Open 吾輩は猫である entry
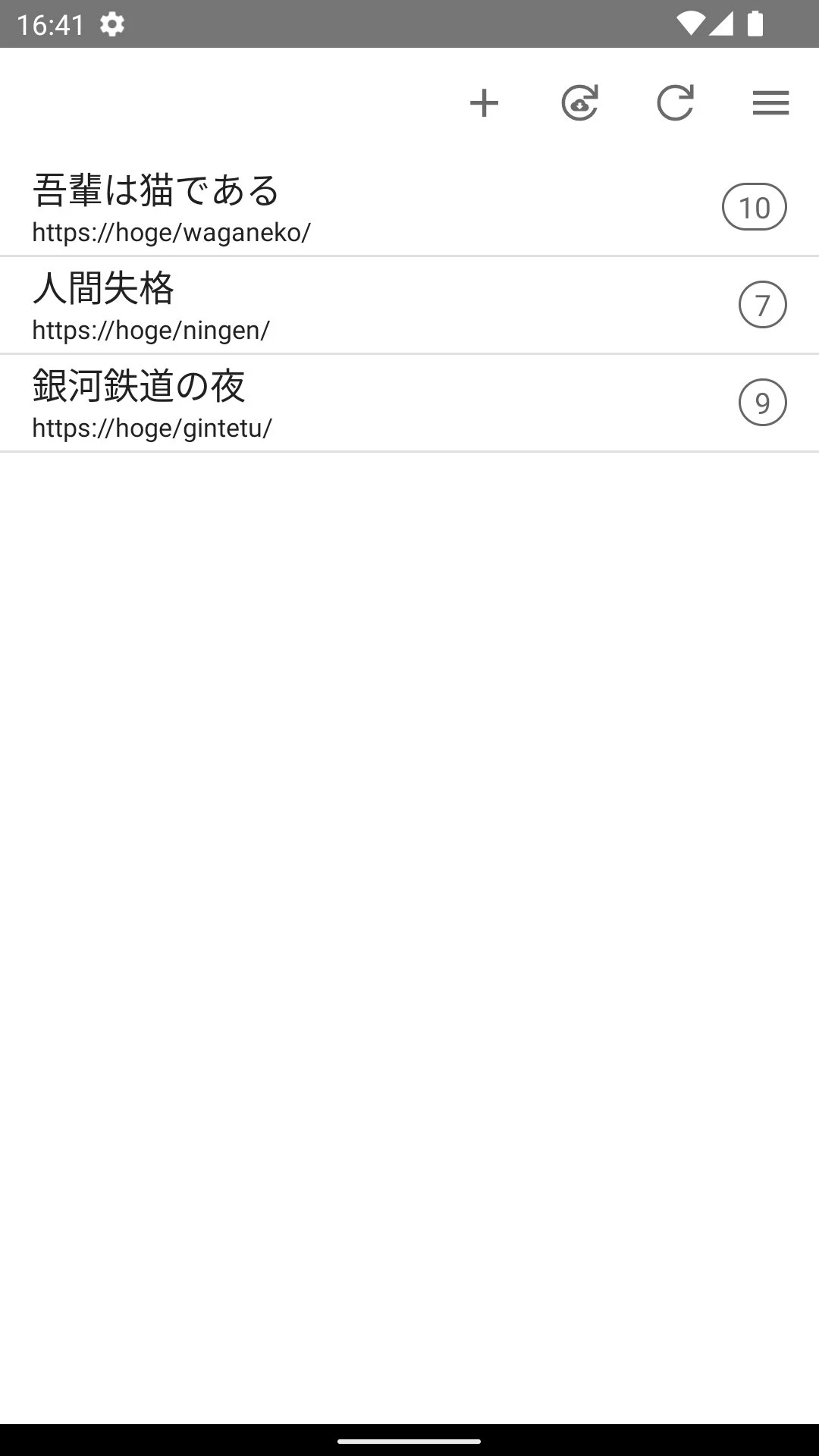 409,207
